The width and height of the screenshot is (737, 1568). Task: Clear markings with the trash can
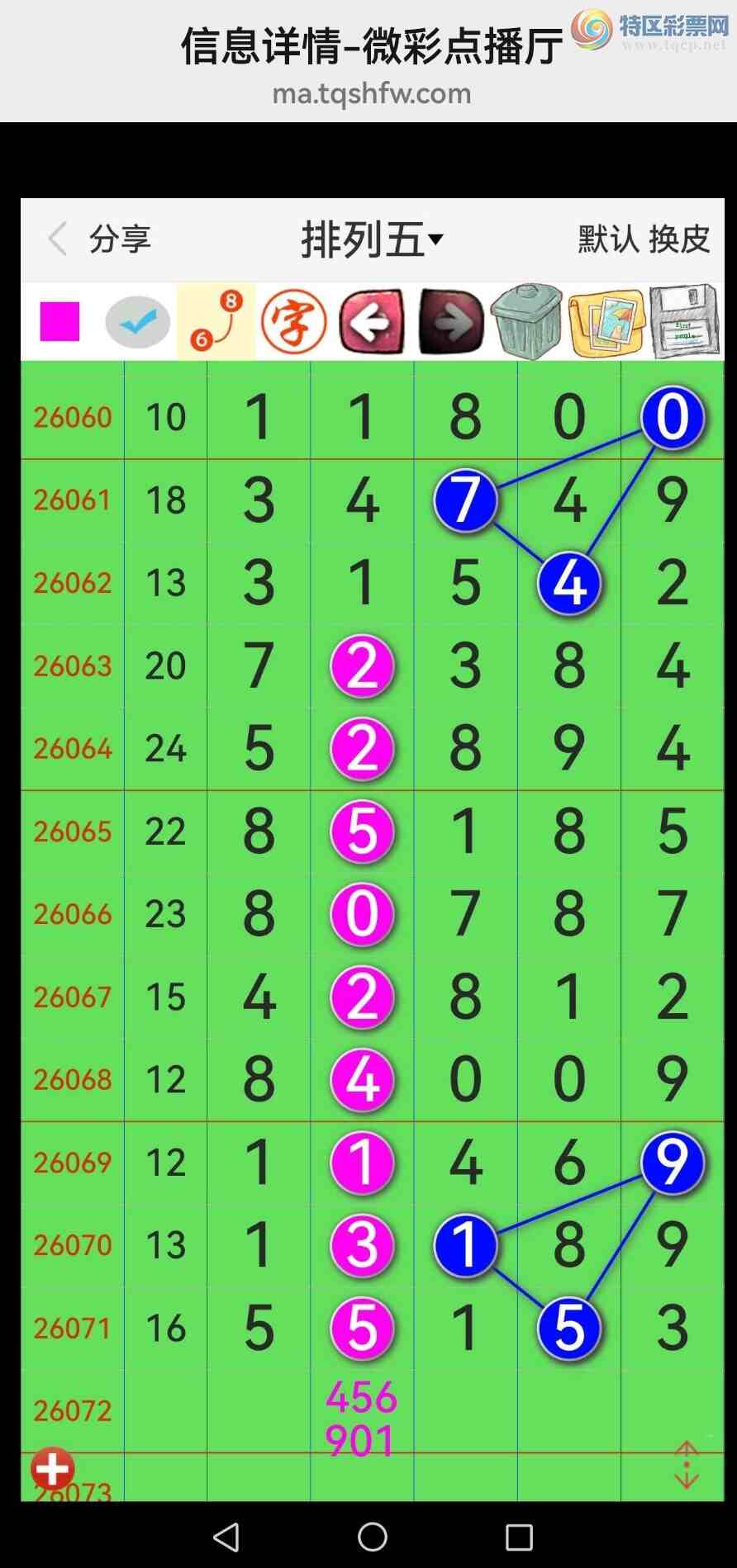[526, 322]
